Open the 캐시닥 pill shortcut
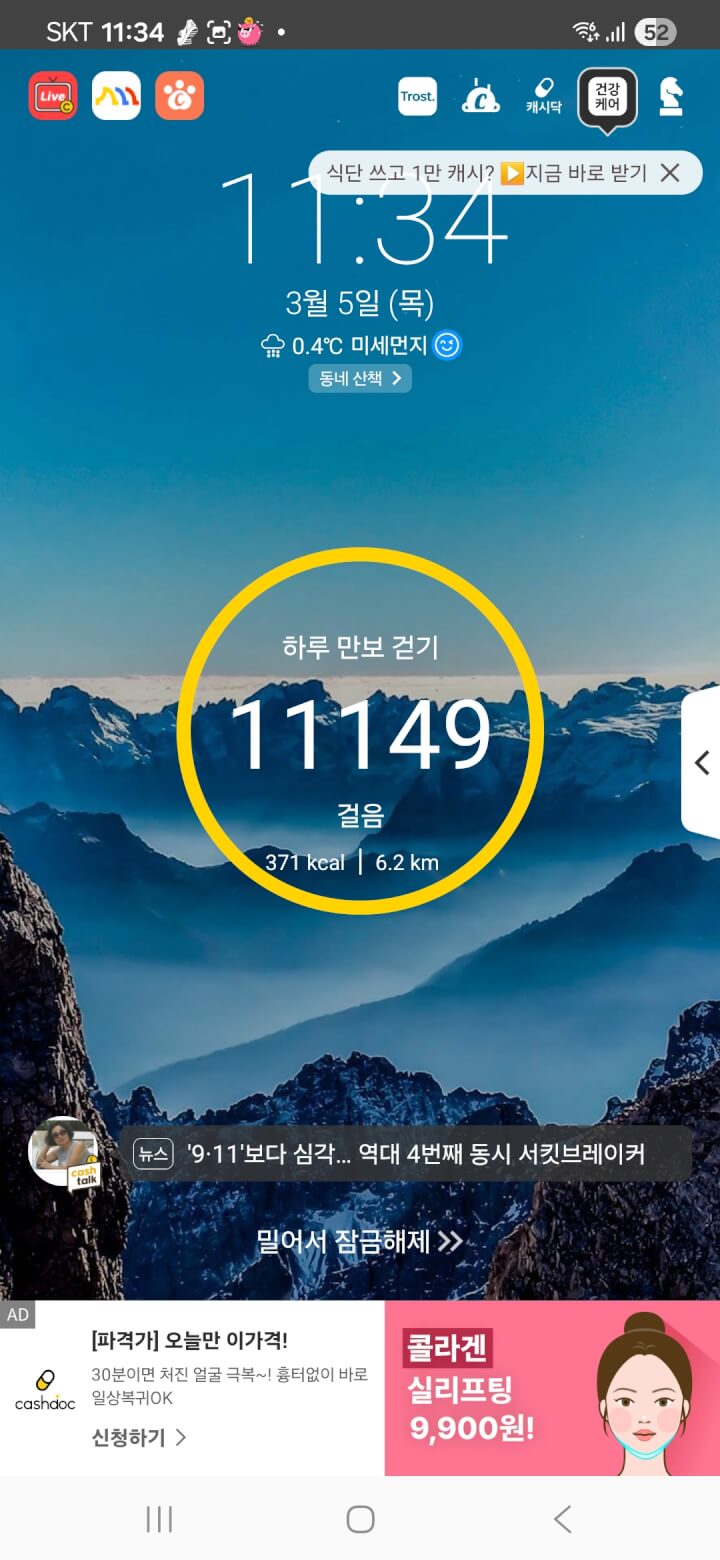 coord(543,97)
